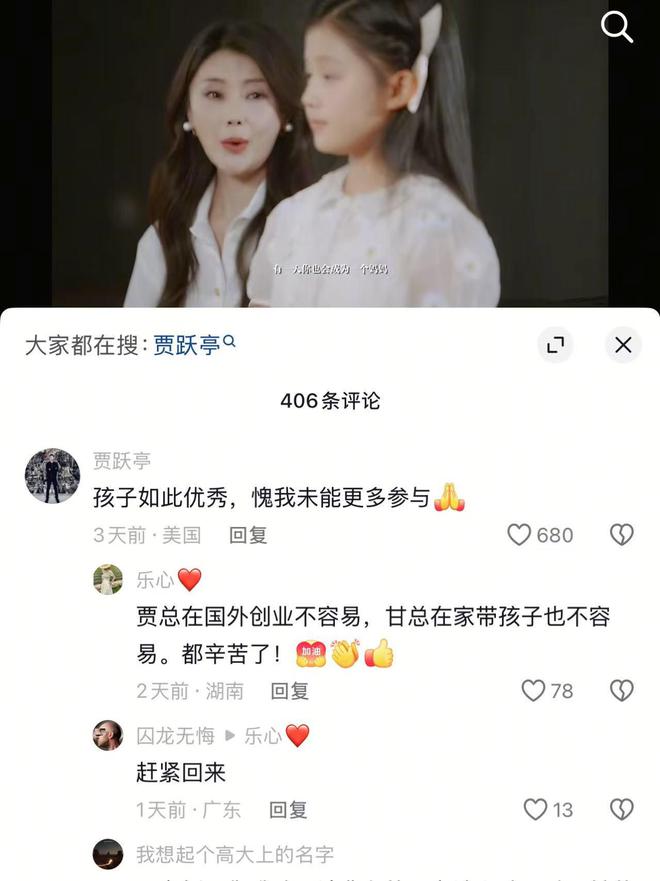Reply to the comment 孩子如此优秀

(248, 535)
